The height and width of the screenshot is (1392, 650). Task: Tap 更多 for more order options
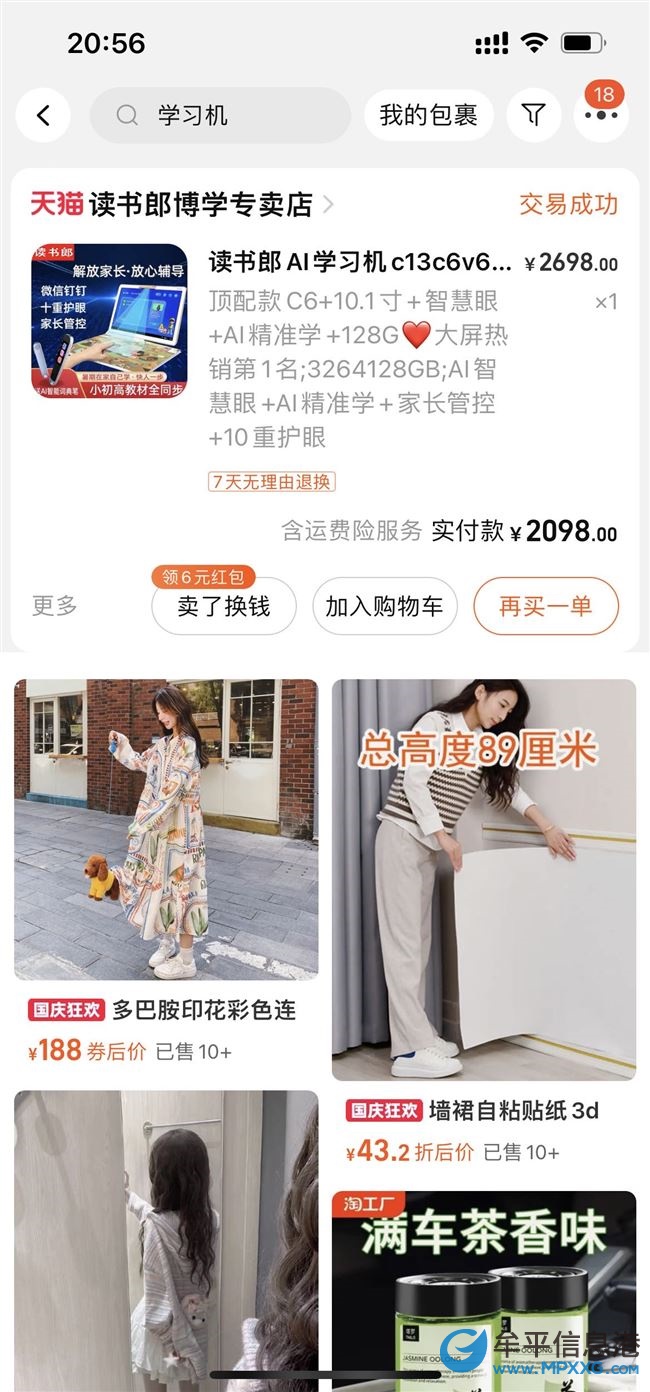click(54, 606)
